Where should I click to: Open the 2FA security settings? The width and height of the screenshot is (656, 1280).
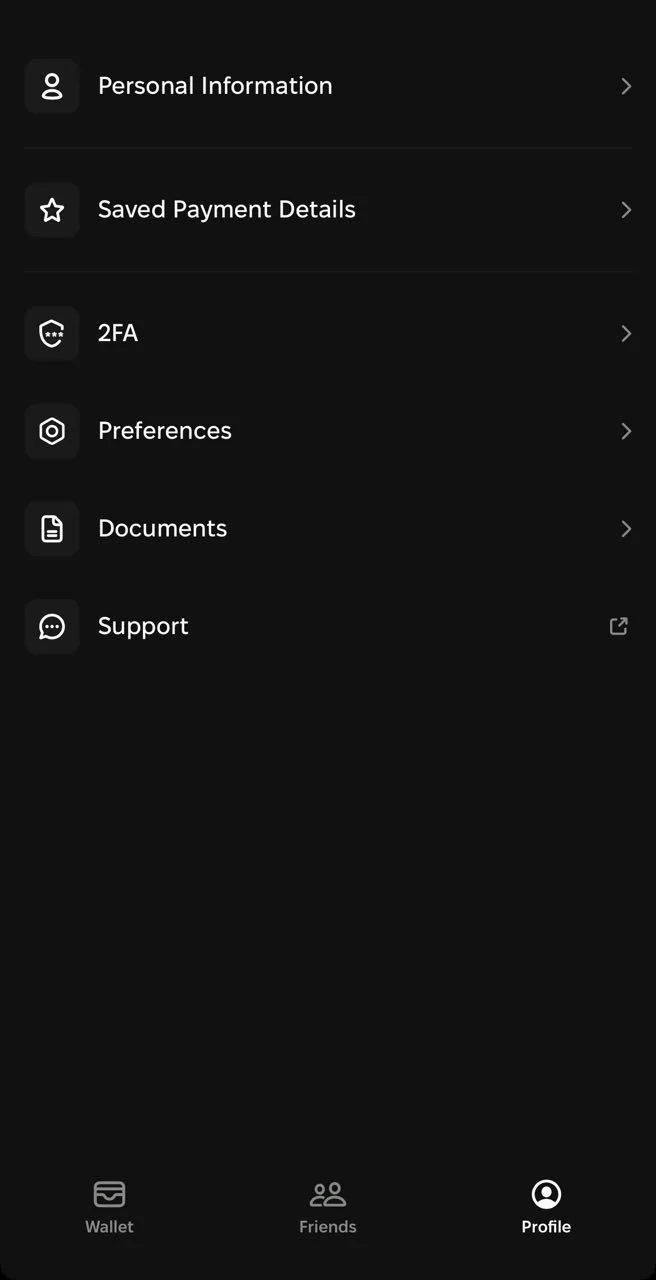click(328, 334)
